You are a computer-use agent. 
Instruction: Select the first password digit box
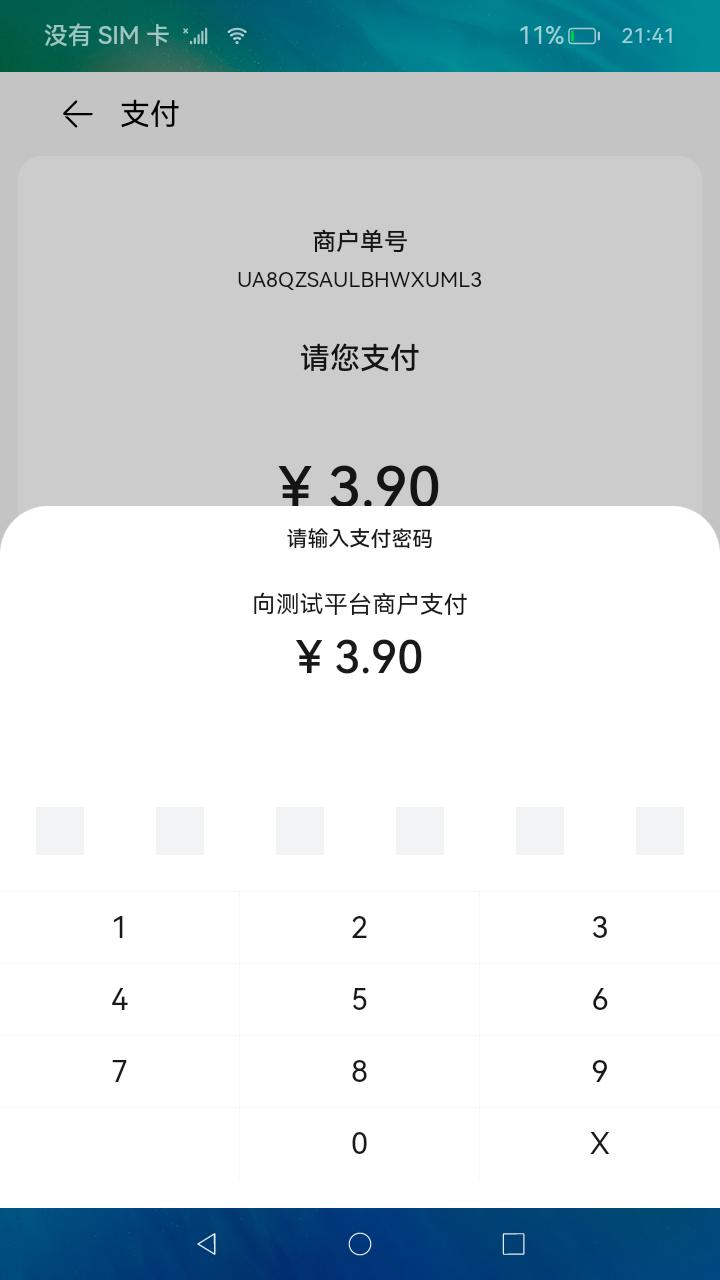coord(60,831)
